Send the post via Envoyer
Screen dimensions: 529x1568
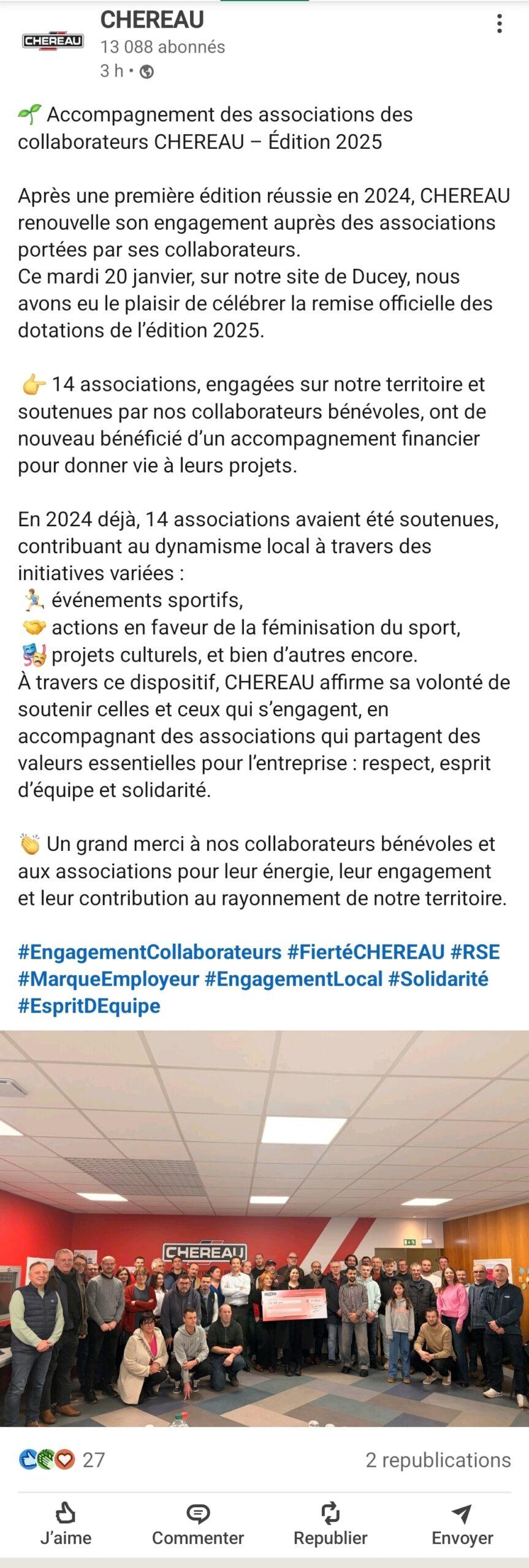462,1524
